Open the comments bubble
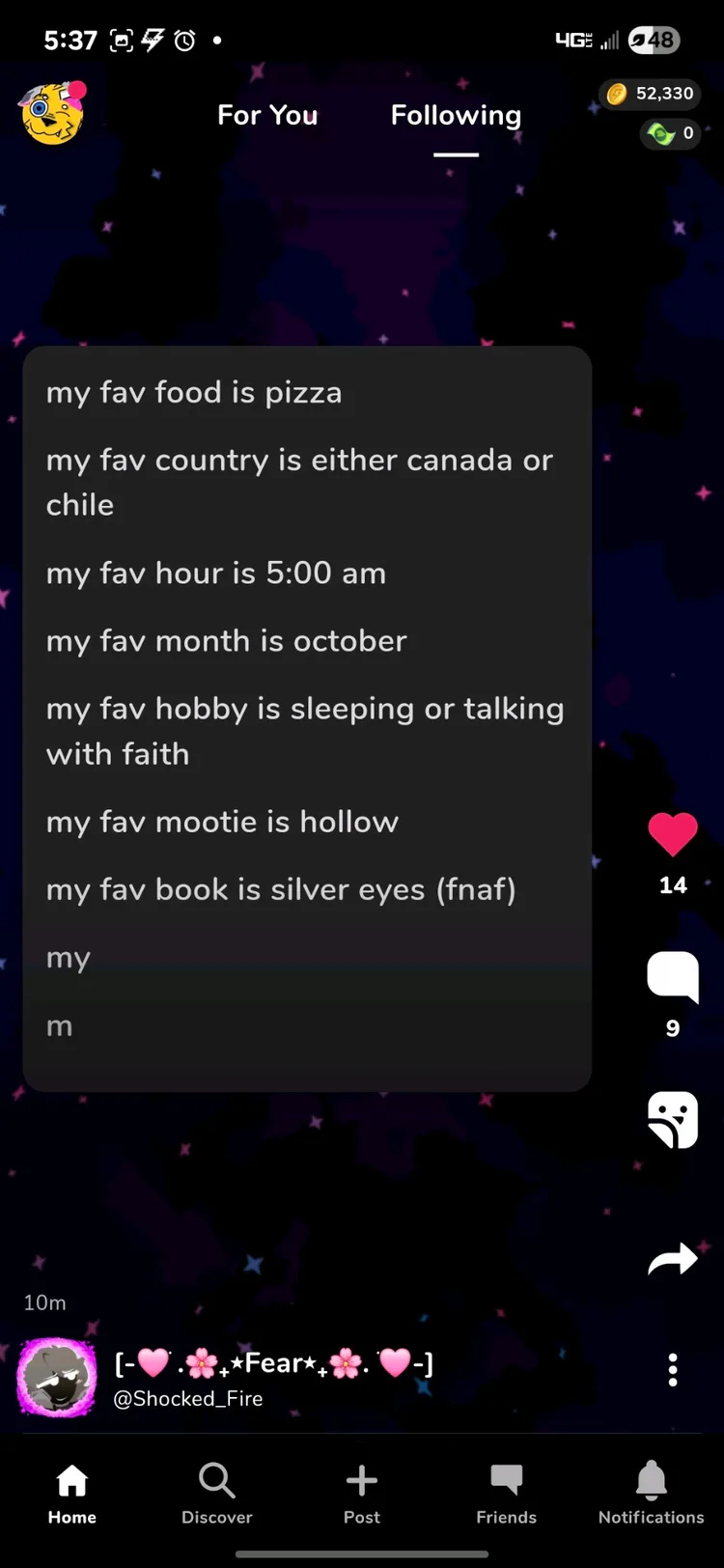724x1568 pixels. (x=673, y=977)
